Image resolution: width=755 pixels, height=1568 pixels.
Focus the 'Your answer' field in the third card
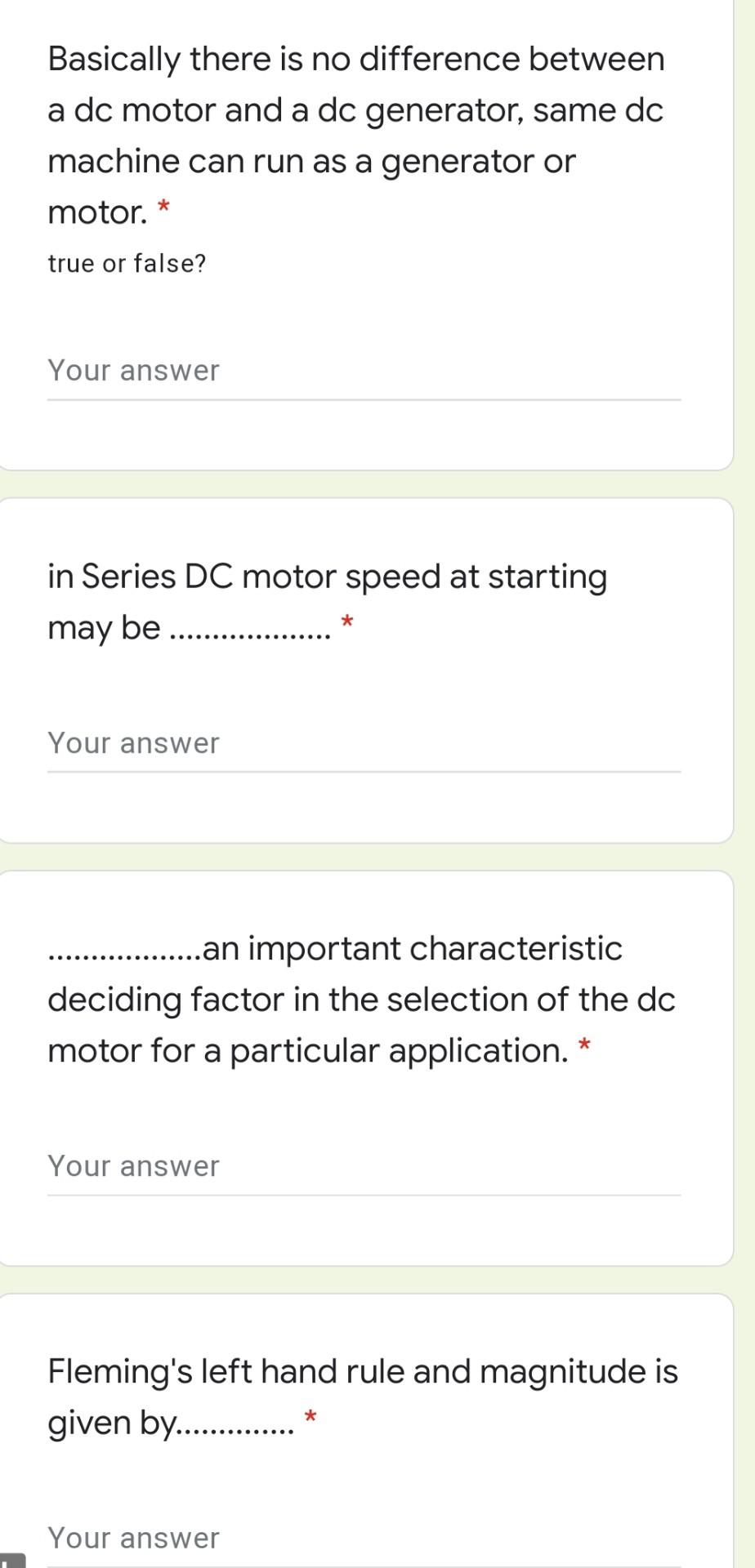(133, 1165)
